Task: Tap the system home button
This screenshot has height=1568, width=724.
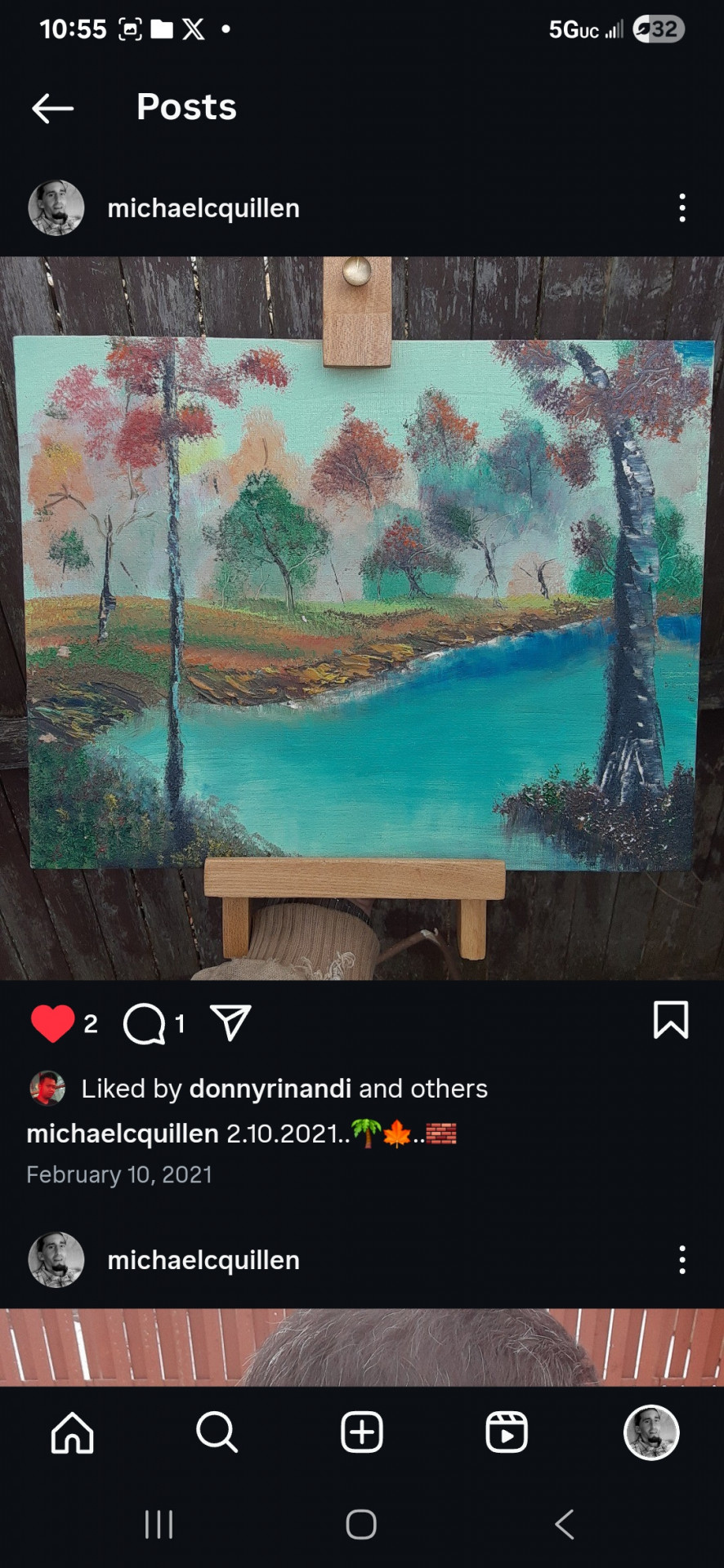Action: pos(361,1524)
